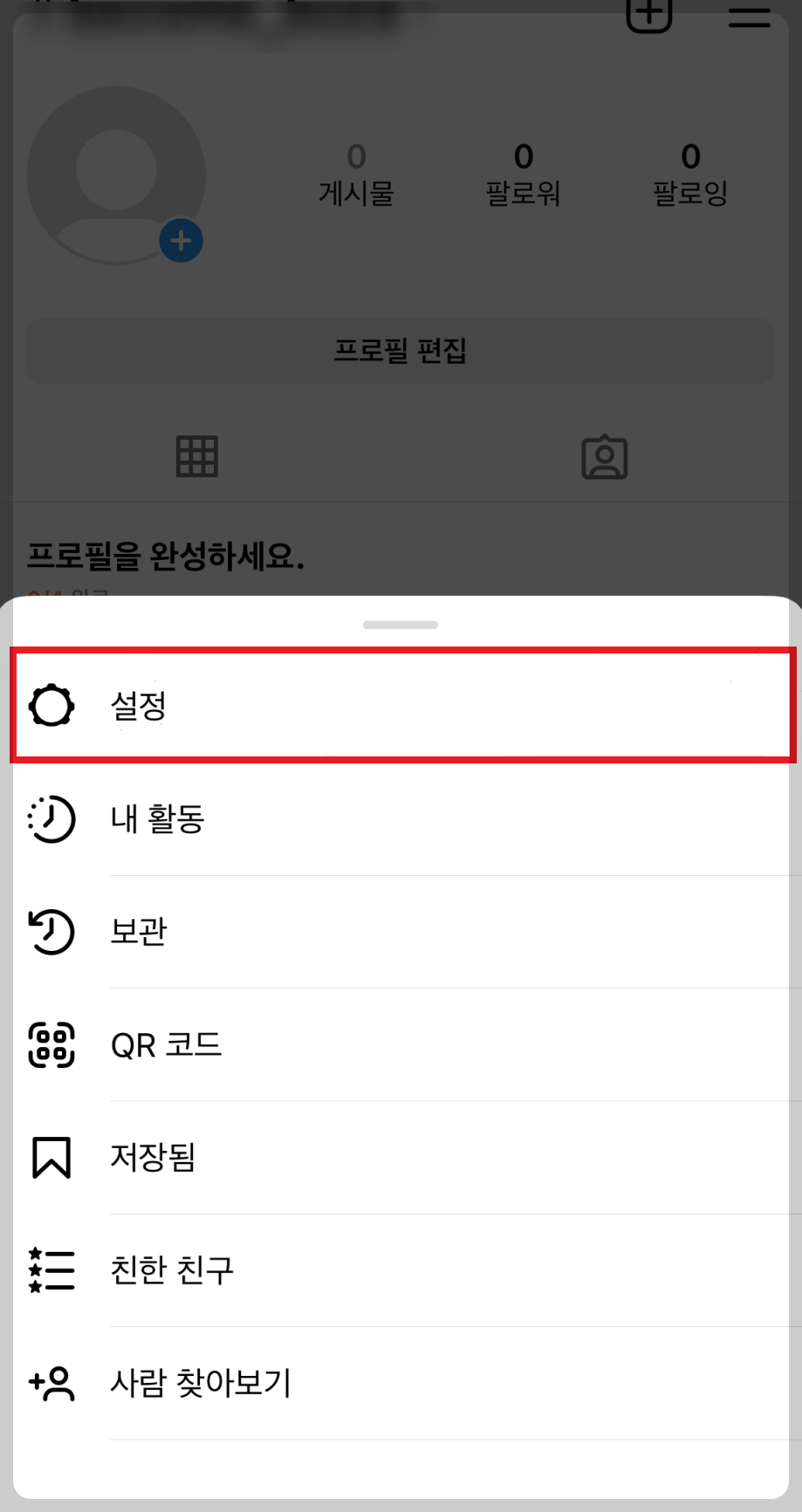Switch to the posts grid tab
802x1512 pixels.
click(197, 456)
